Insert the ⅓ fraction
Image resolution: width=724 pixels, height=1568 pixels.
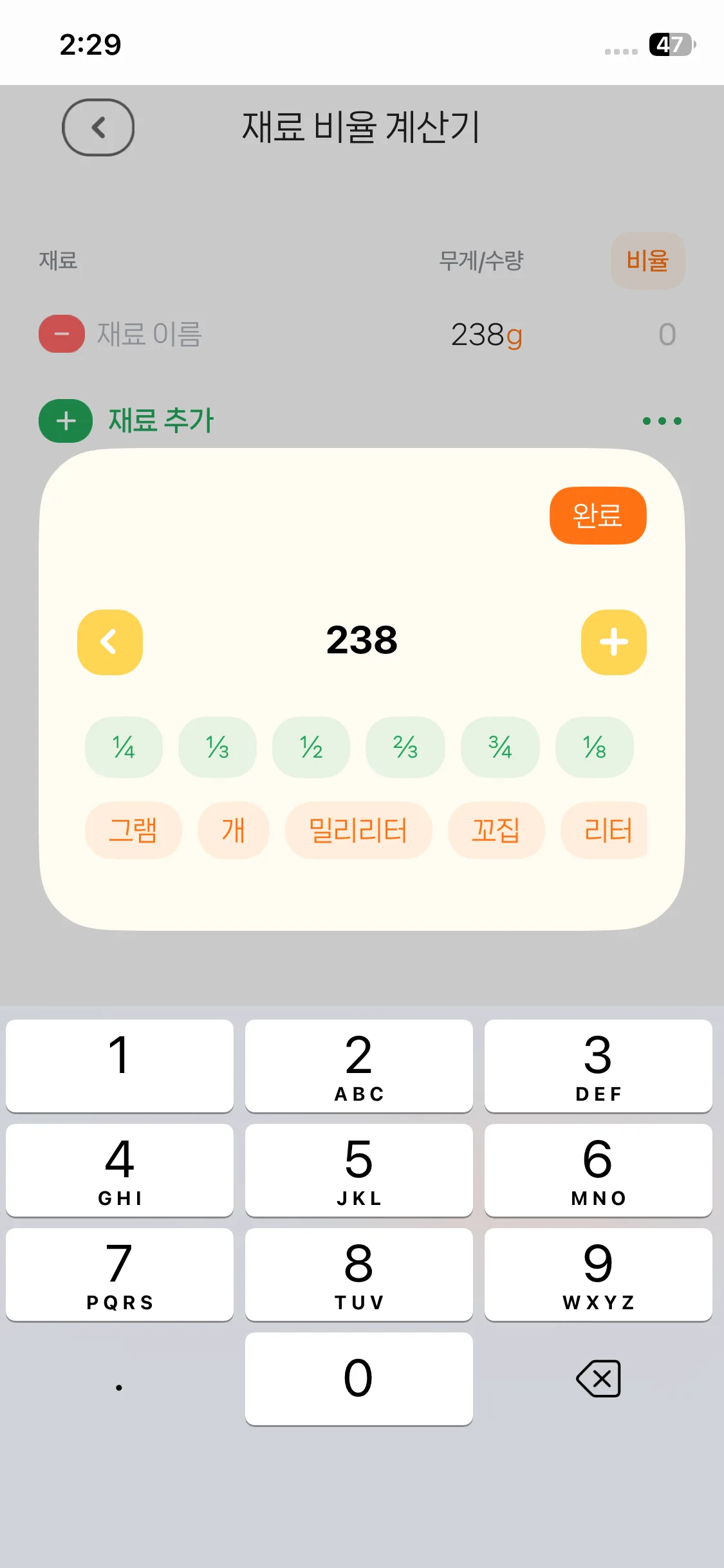pos(218,747)
